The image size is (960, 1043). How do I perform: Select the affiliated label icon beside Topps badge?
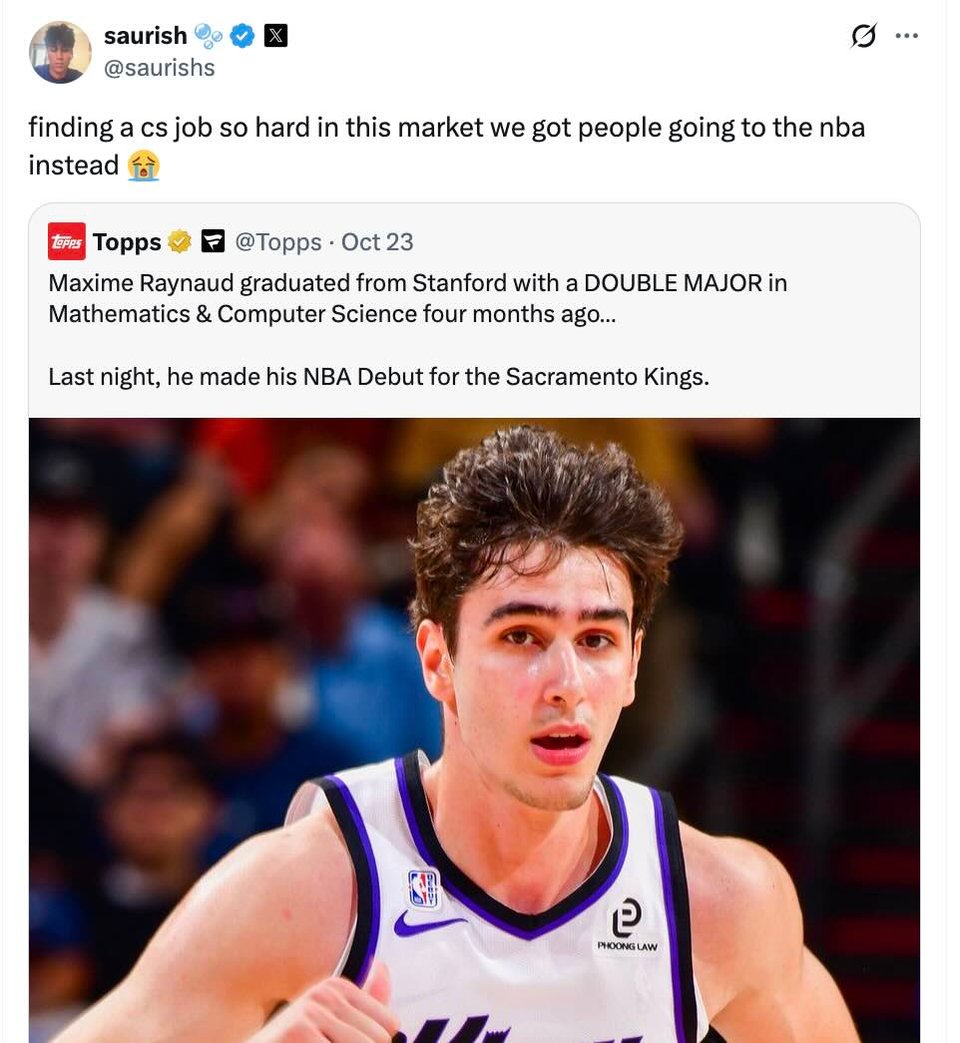click(211, 241)
